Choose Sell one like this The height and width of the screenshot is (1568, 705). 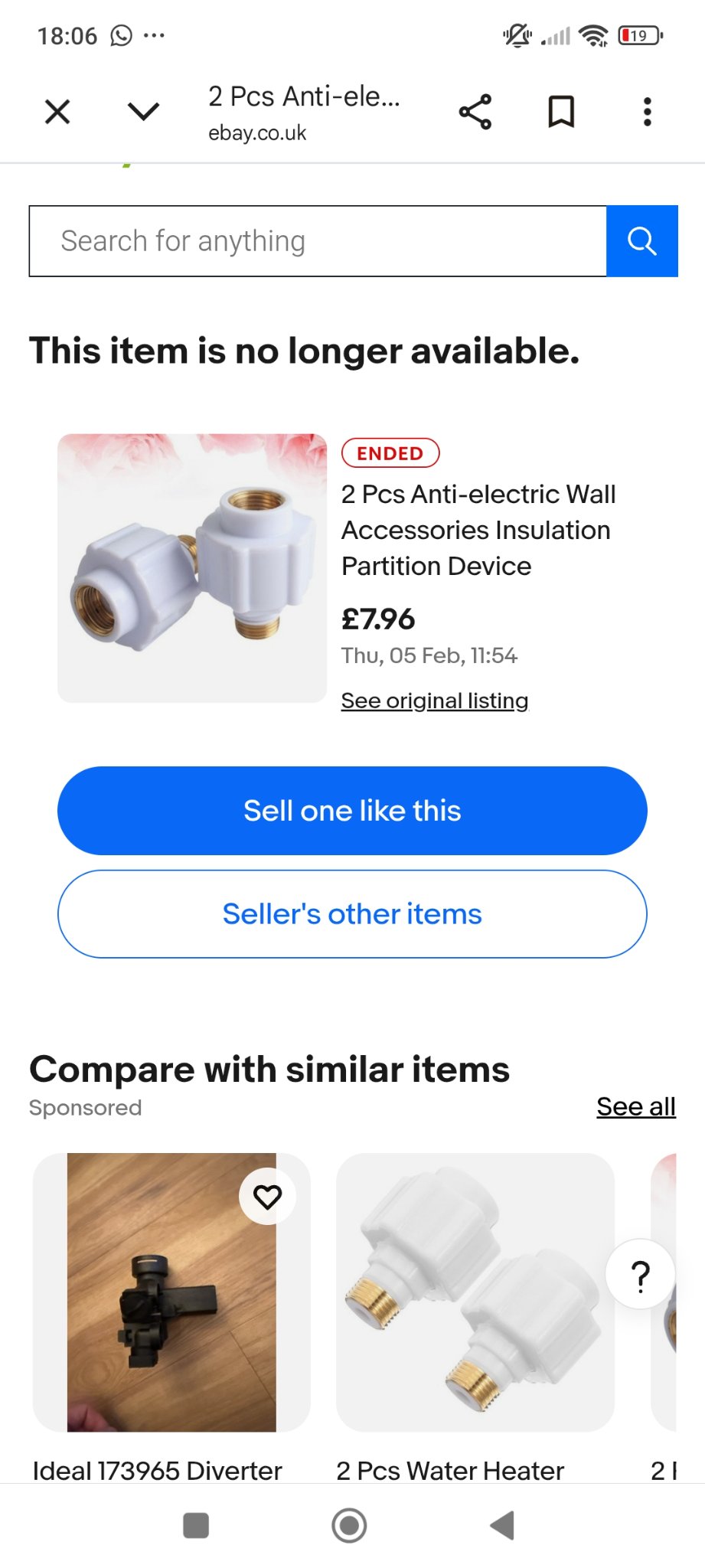point(352,811)
